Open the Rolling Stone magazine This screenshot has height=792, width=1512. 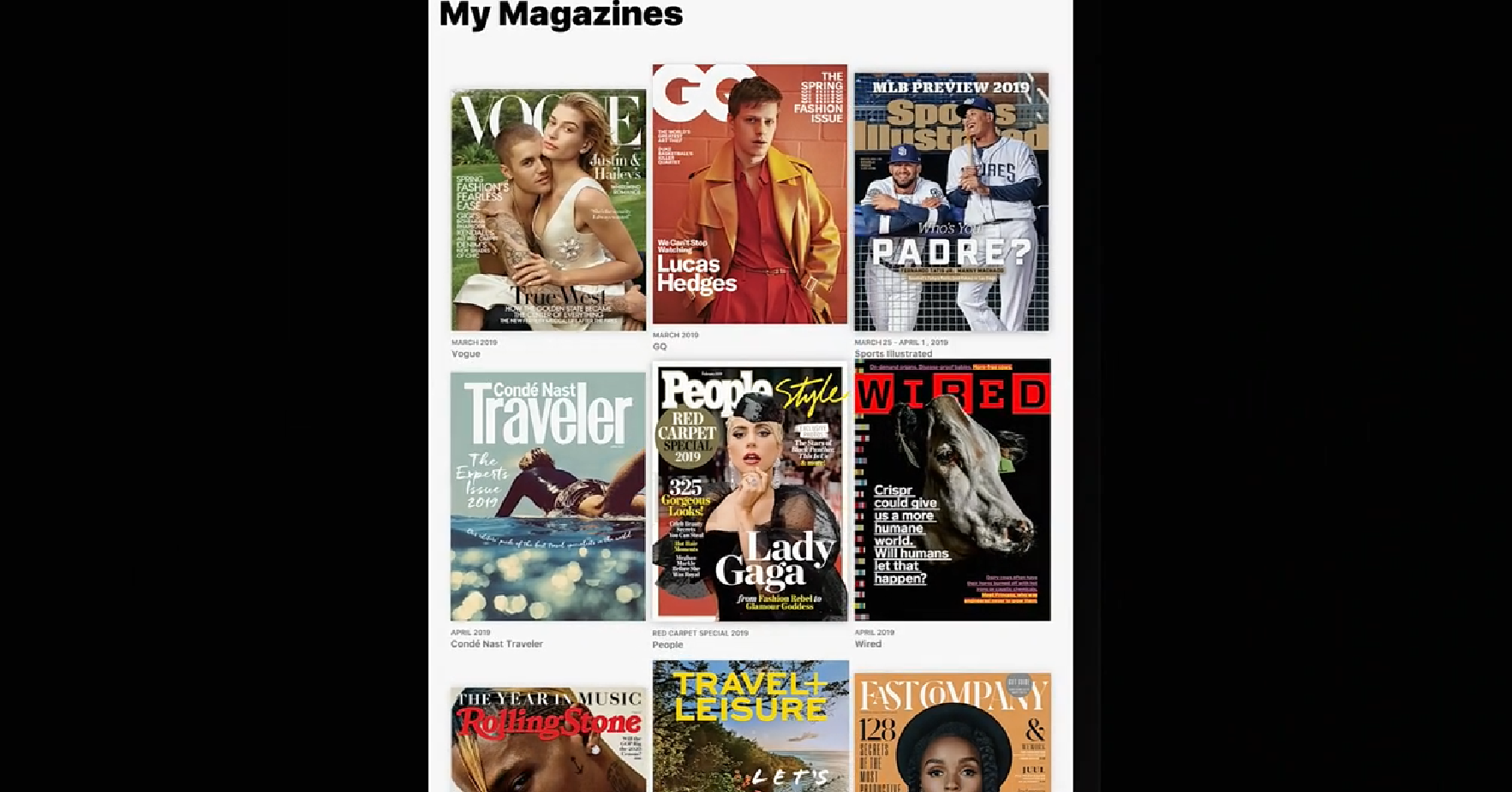click(548, 740)
